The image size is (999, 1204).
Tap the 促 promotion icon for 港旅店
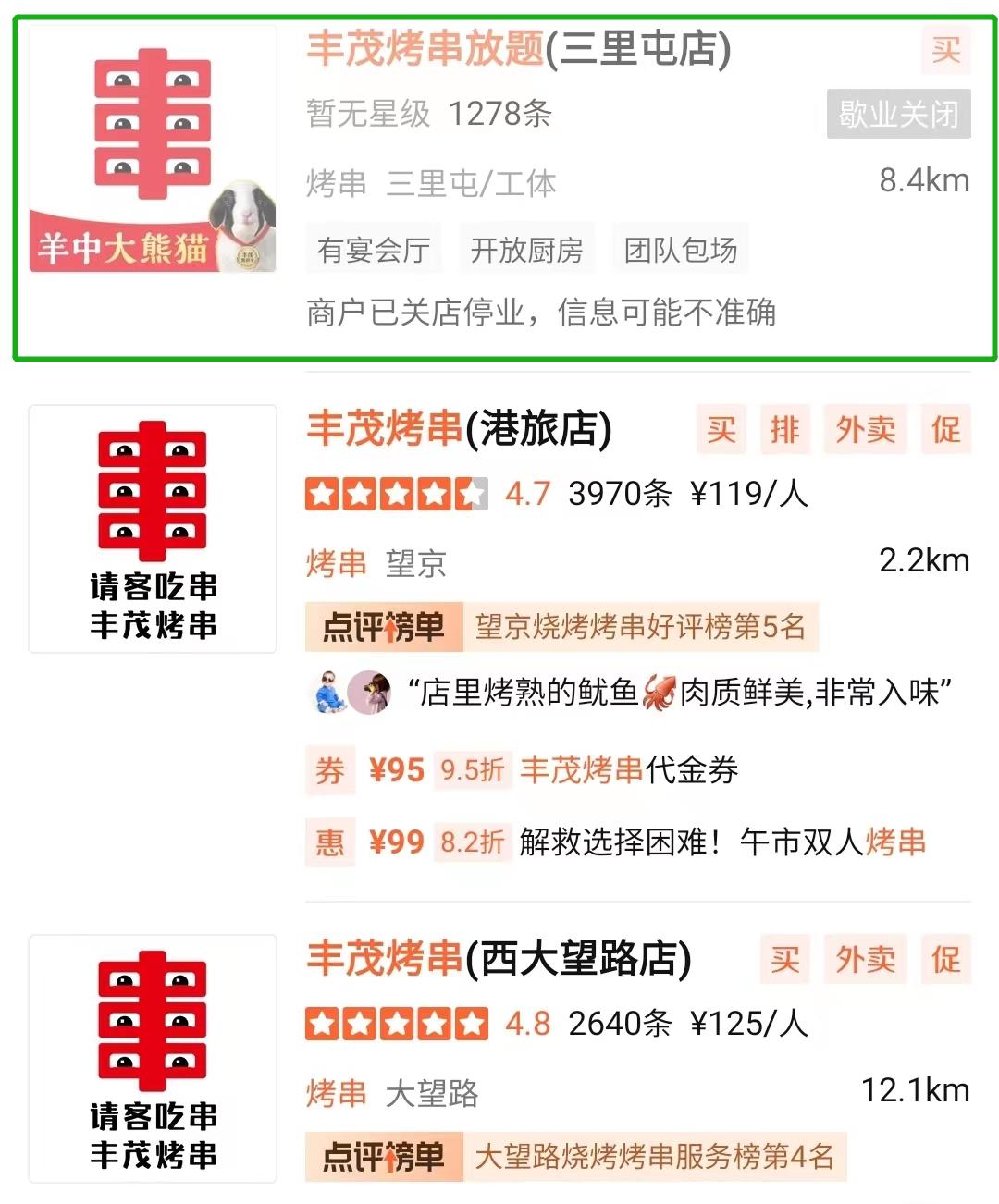coord(946,430)
